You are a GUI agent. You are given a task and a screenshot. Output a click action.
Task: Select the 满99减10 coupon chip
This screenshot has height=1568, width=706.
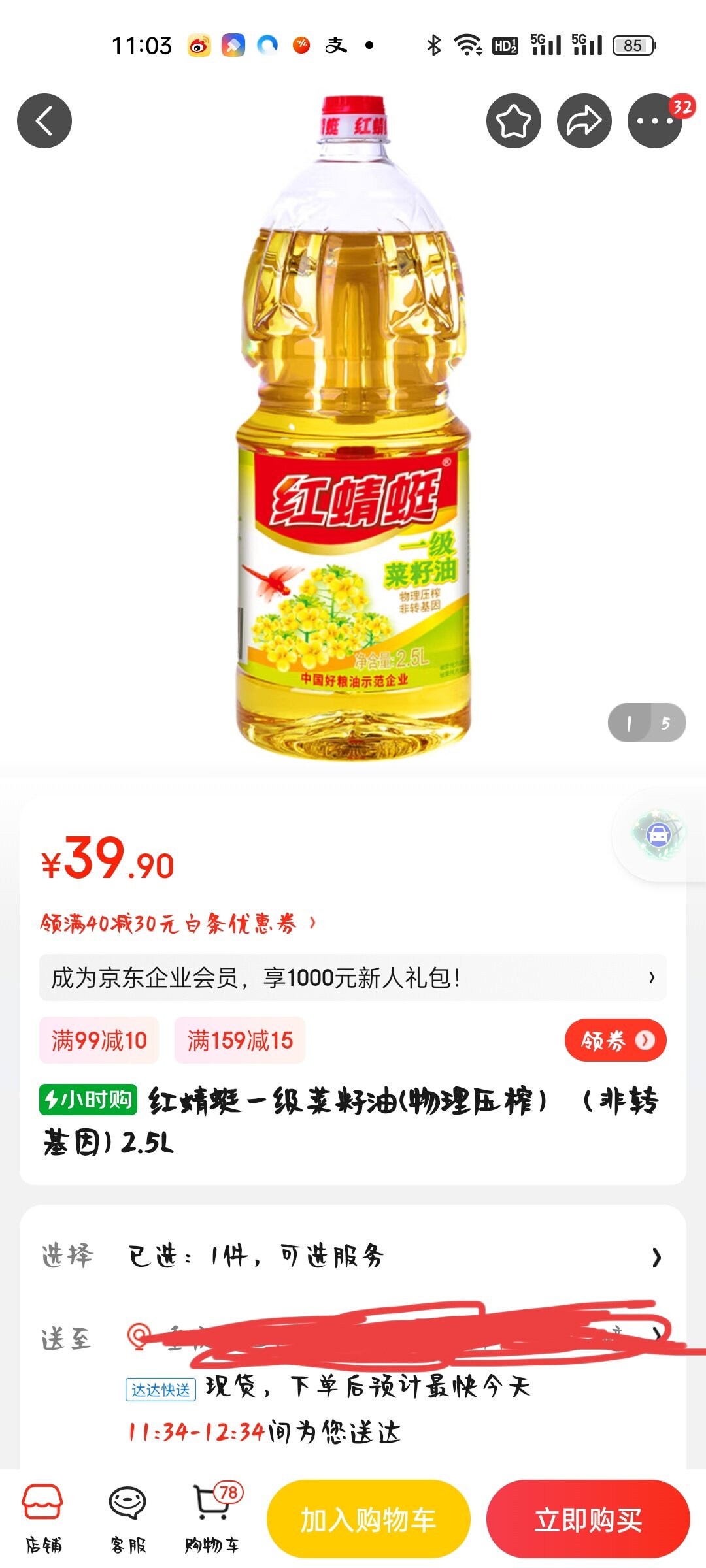pyautogui.click(x=99, y=1040)
